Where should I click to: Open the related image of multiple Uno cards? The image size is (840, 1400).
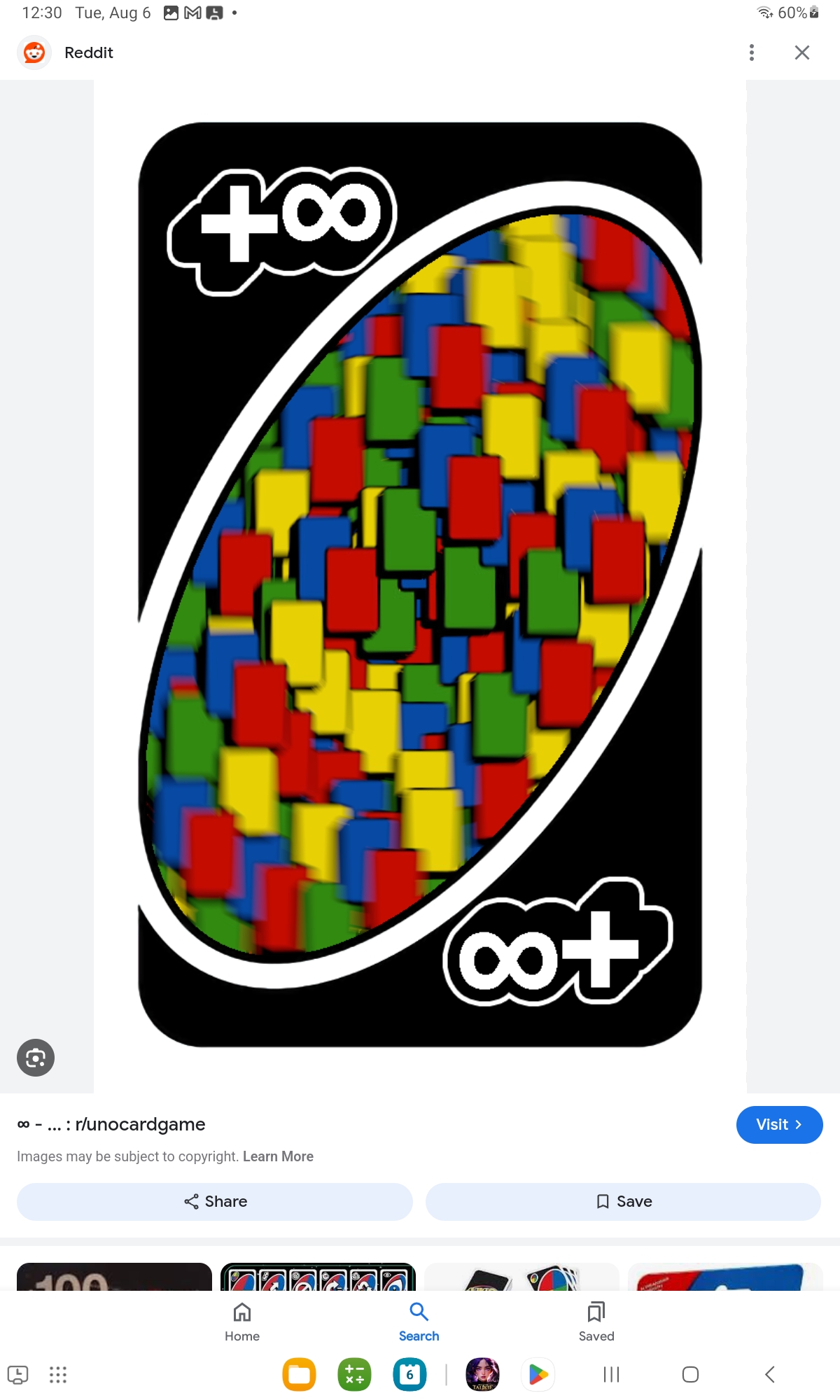tap(318, 1277)
